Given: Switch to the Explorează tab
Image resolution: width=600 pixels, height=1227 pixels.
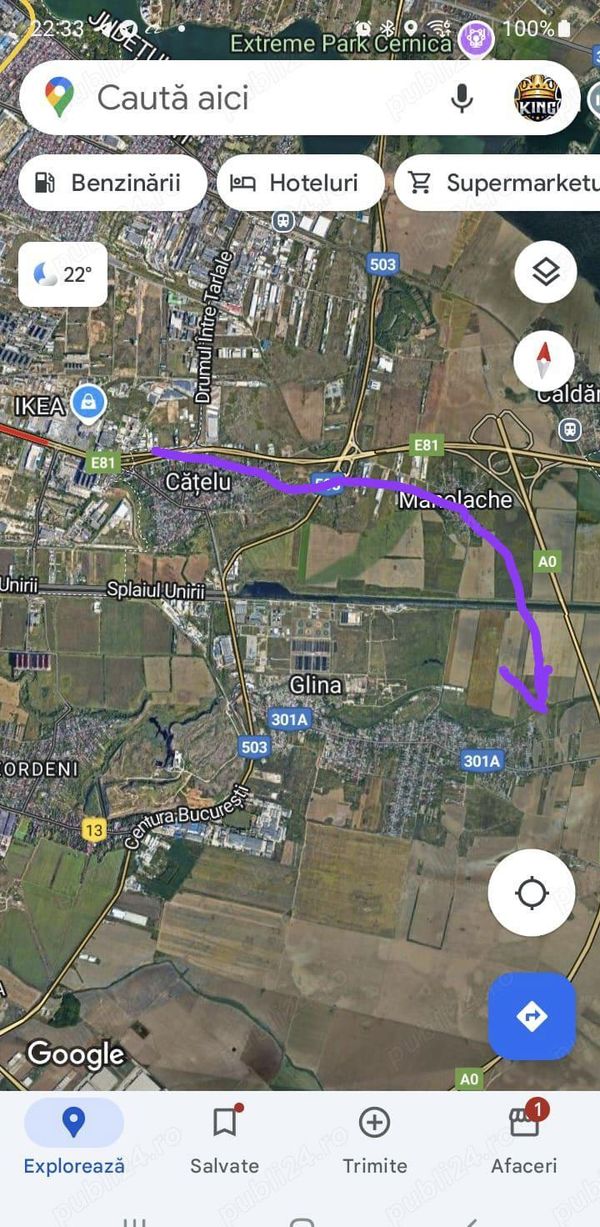Looking at the screenshot, I should (74, 1139).
